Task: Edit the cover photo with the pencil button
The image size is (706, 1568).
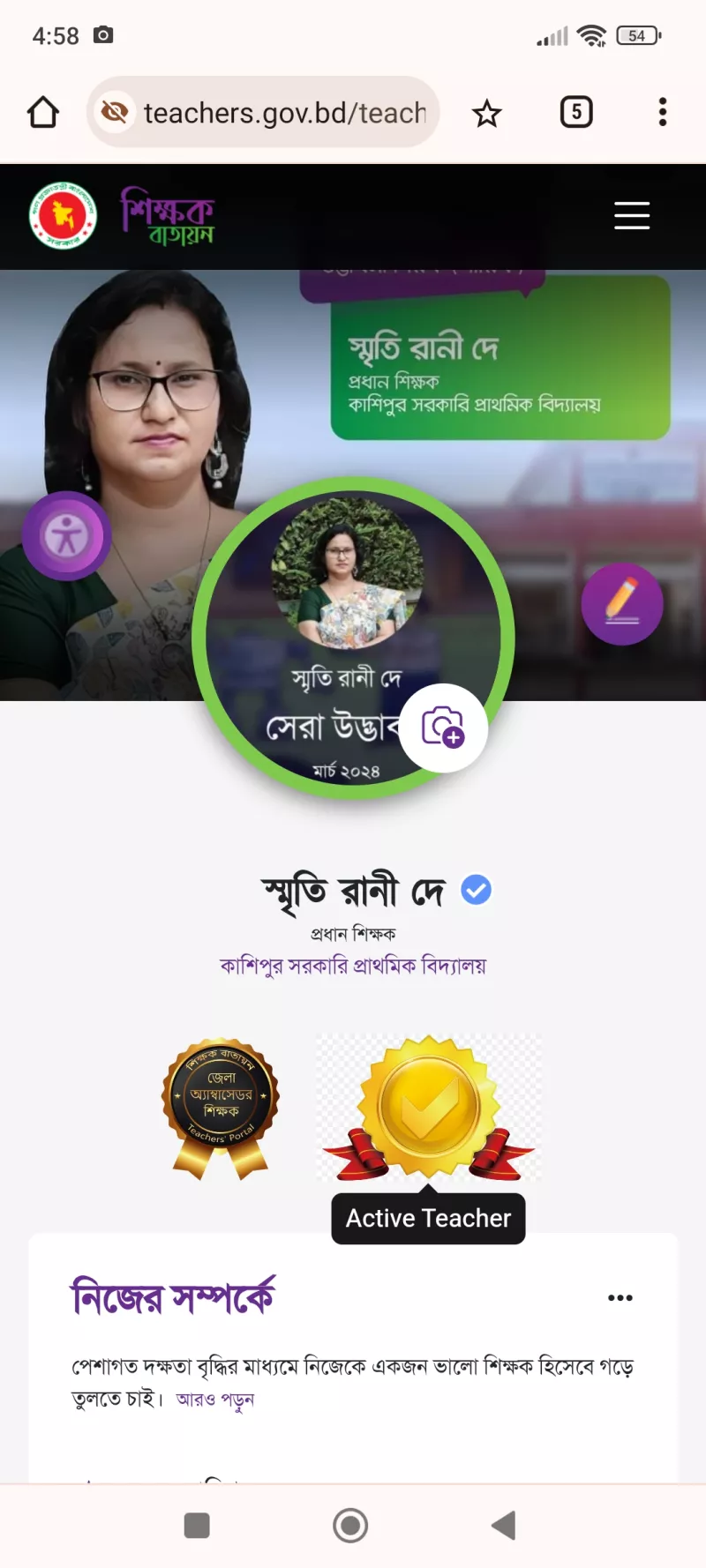Action: coord(622,604)
